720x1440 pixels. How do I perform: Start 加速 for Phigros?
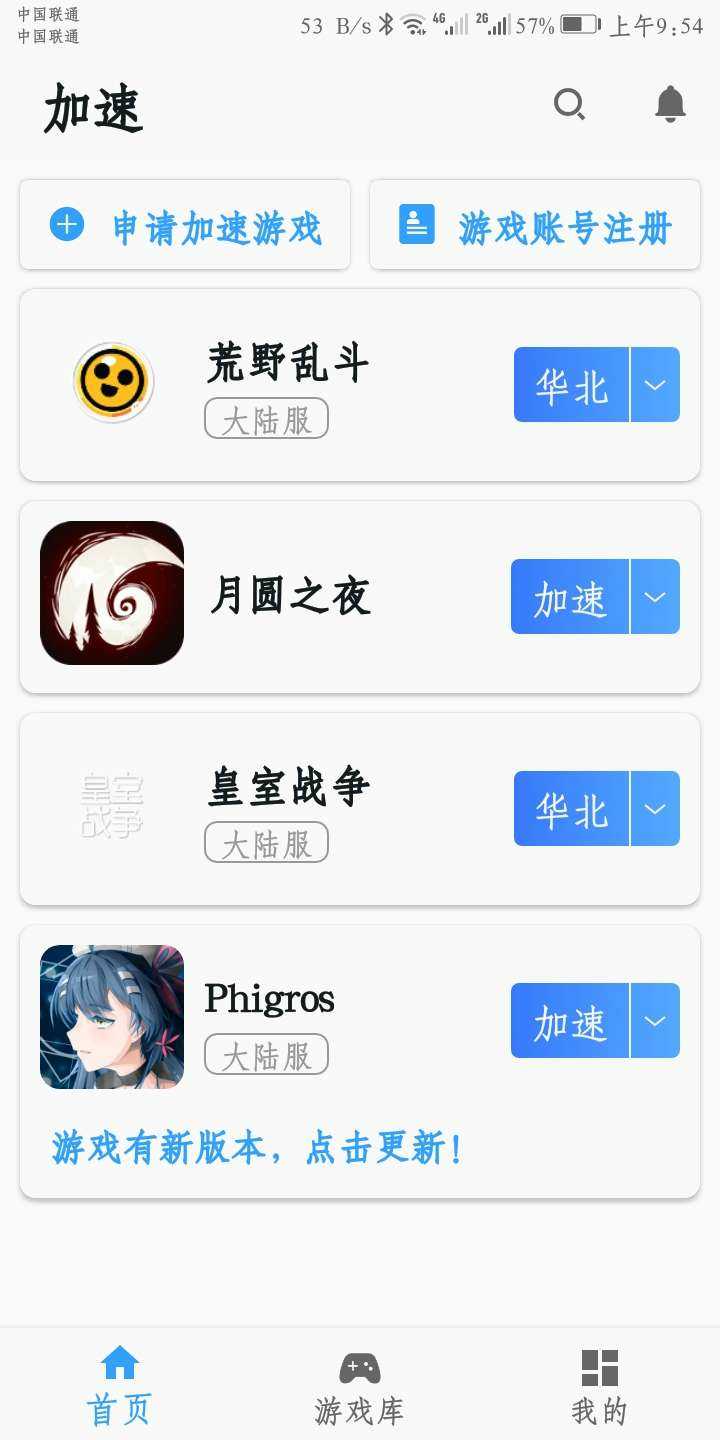coord(569,1021)
